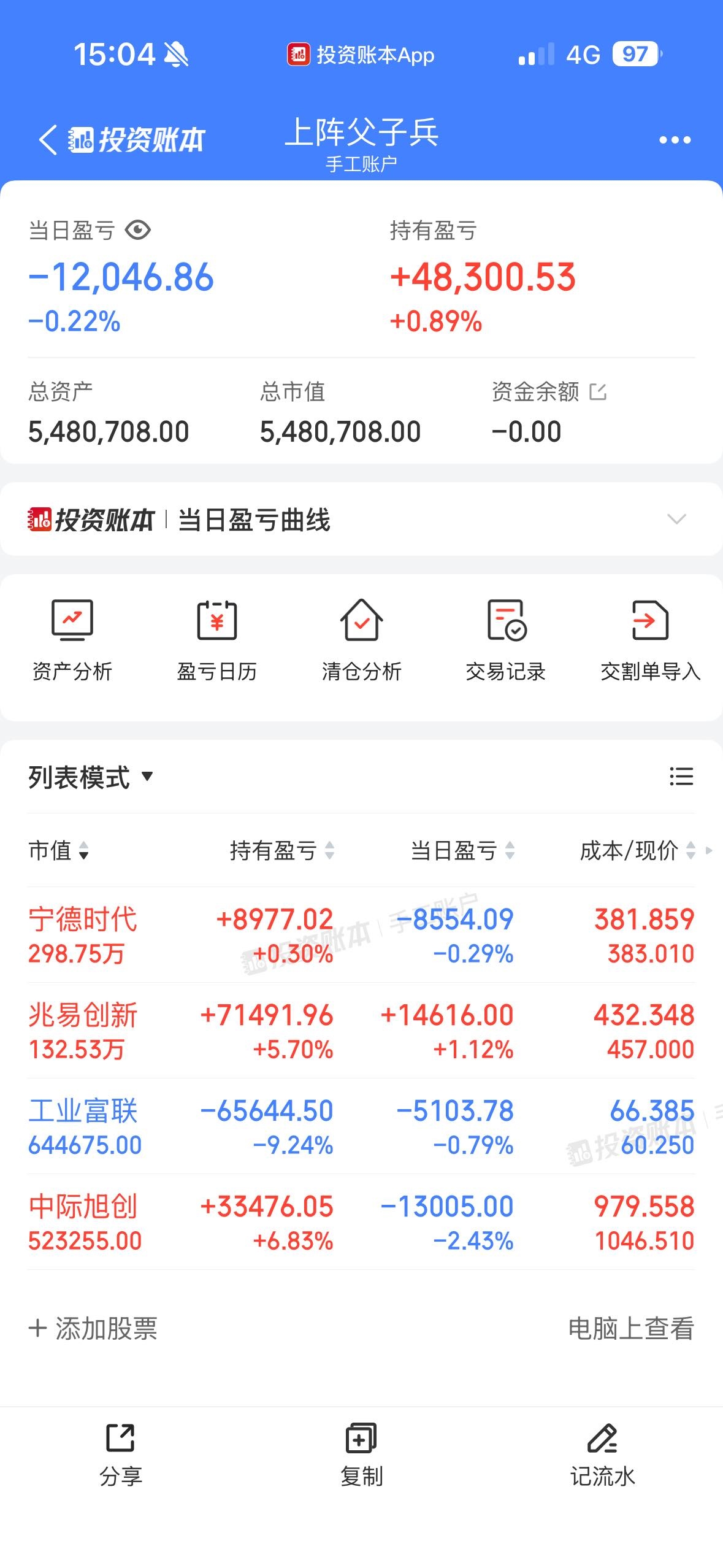
Task: Open the 列表模式 dropdown
Action: pyautogui.click(x=91, y=777)
